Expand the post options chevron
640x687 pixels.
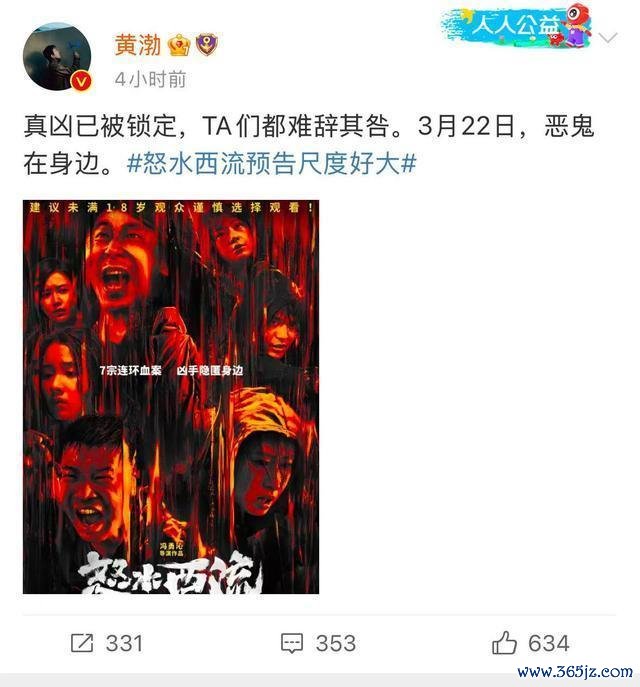[608, 39]
